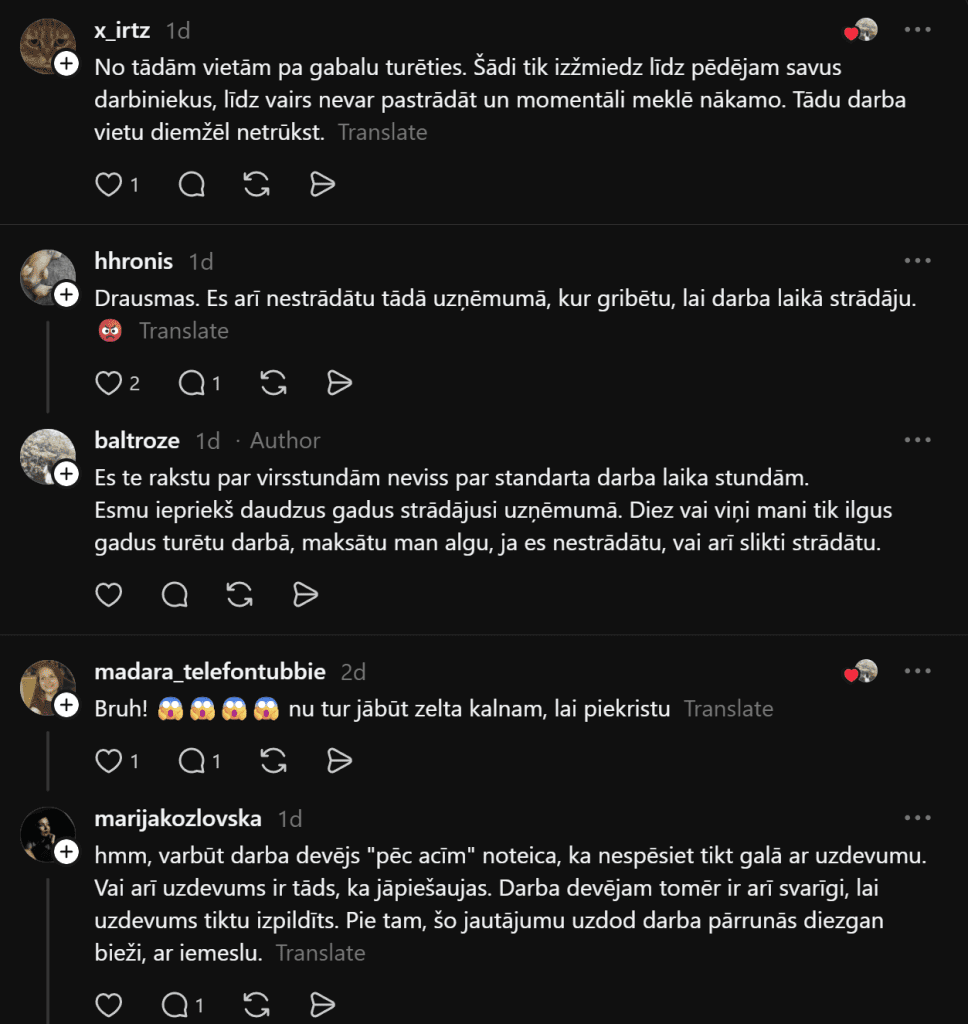
Task: Follow x_irtz via avatar plus badge
Action: point(66,64)
